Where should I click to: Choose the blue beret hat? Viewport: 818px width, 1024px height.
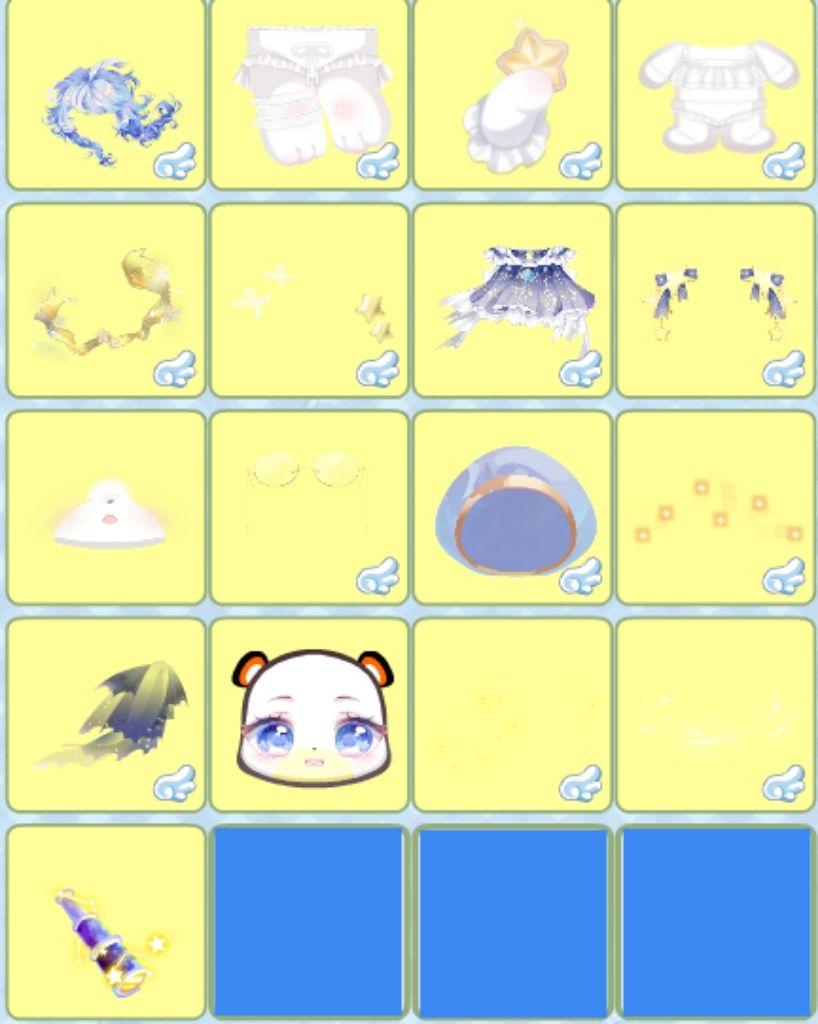point(512,507)
